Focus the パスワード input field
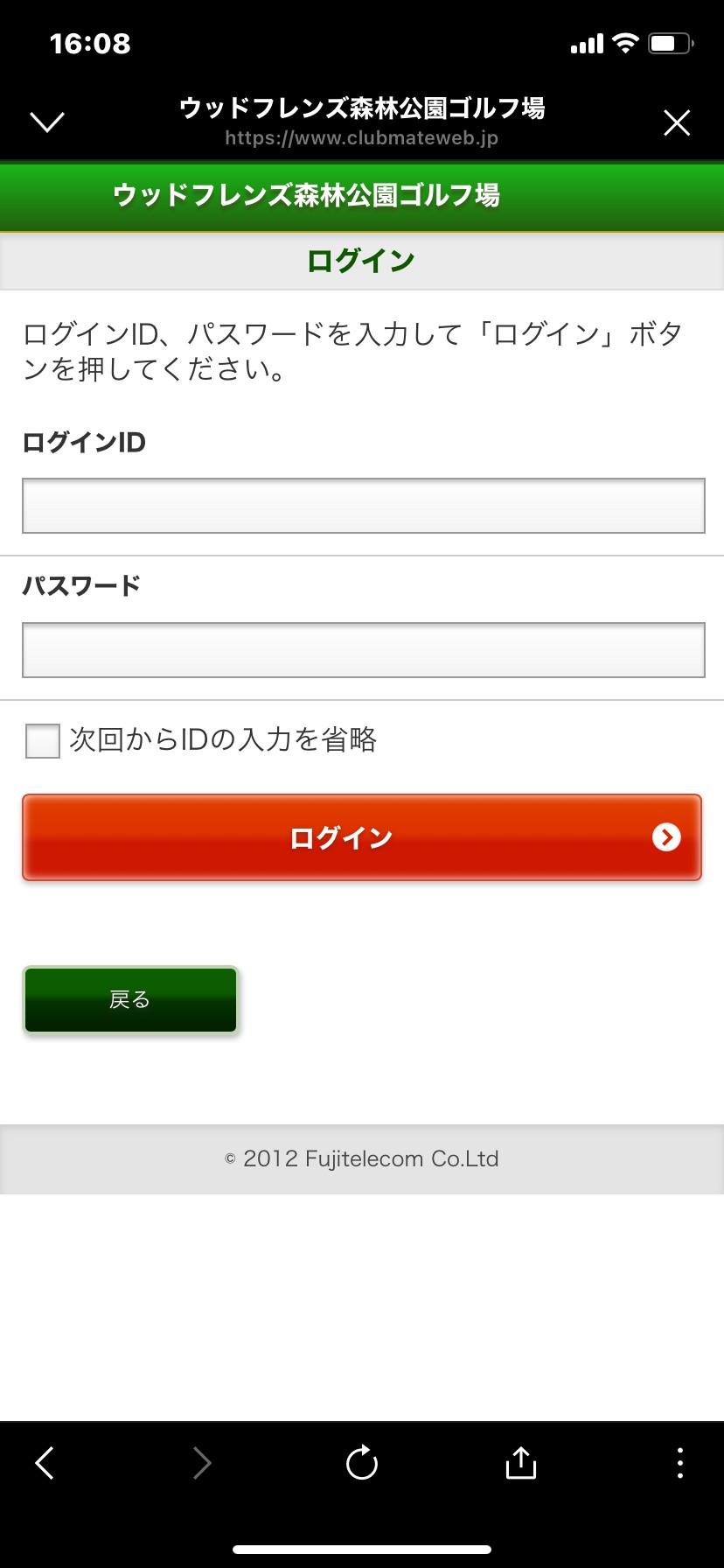724x1568 pixels. 363,650
